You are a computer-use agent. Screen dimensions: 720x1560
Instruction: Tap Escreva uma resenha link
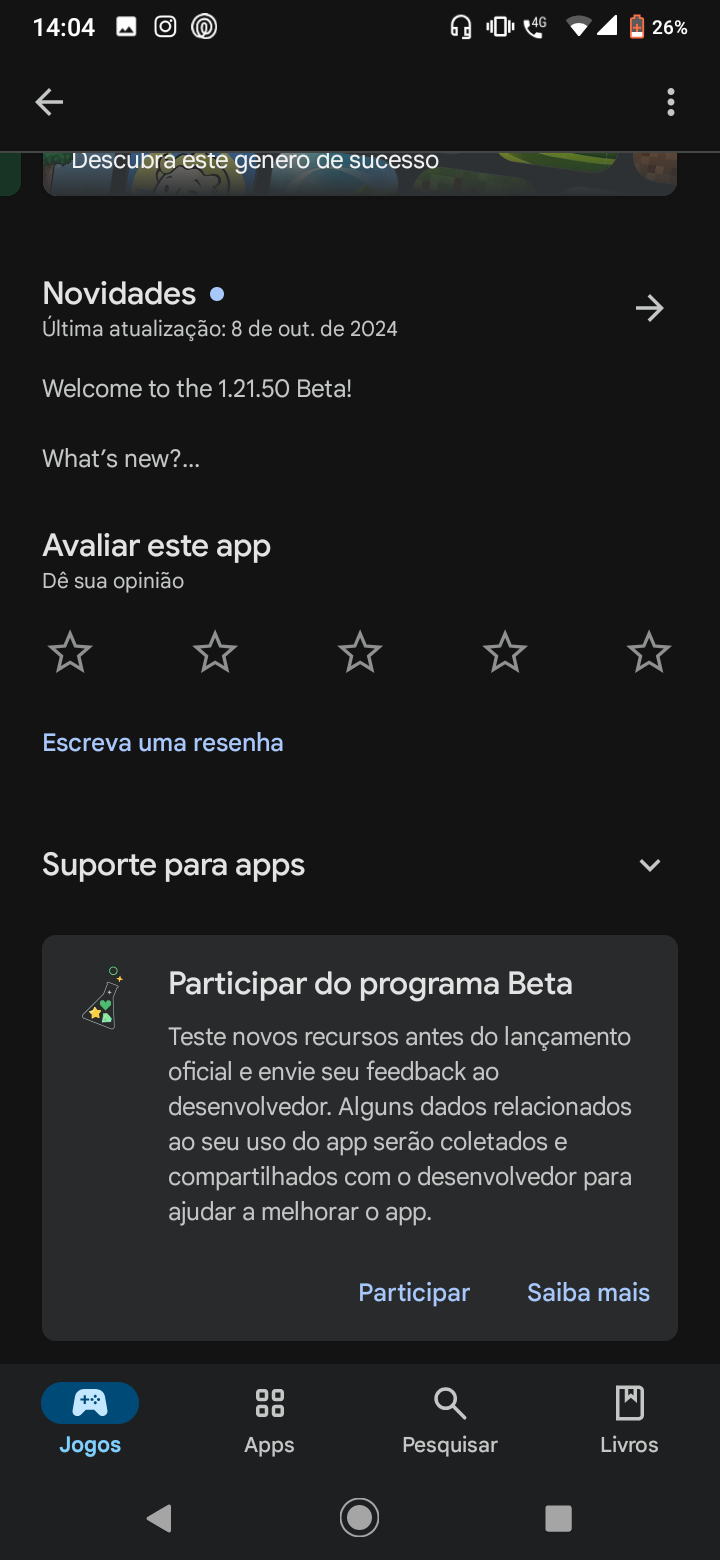(163, 742)
